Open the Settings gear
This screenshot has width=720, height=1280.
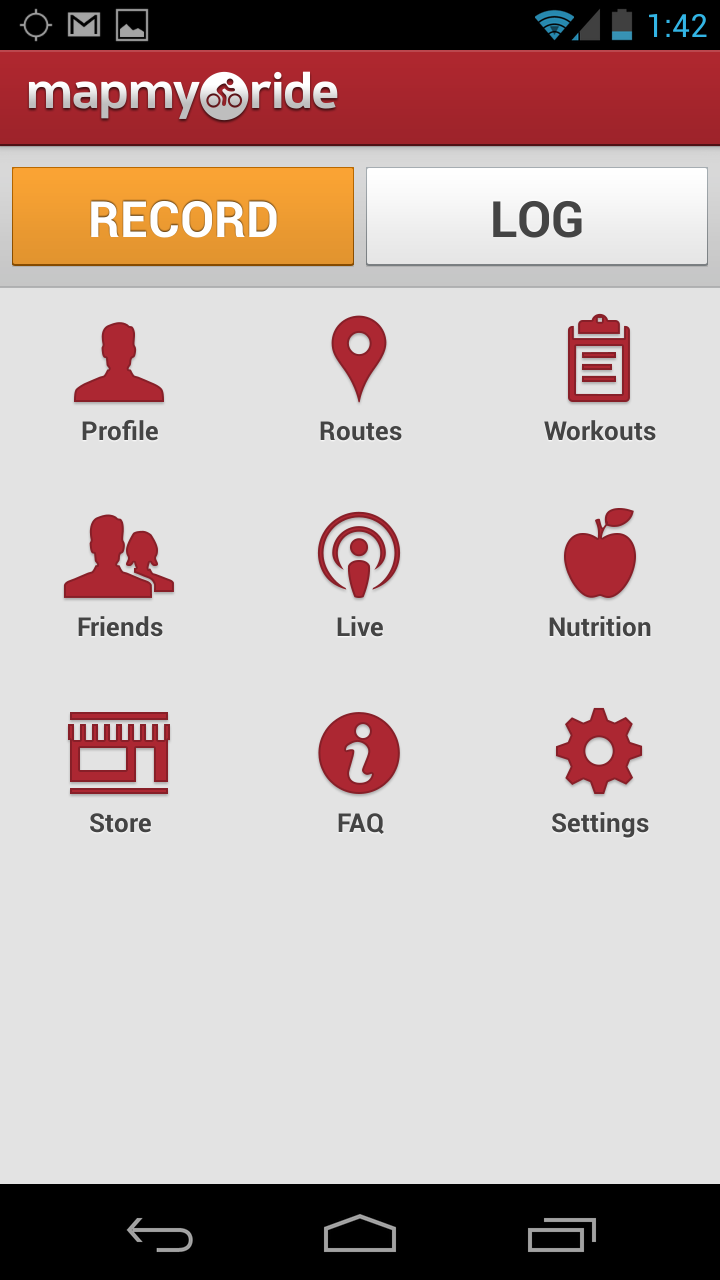[x=600, y=772]
